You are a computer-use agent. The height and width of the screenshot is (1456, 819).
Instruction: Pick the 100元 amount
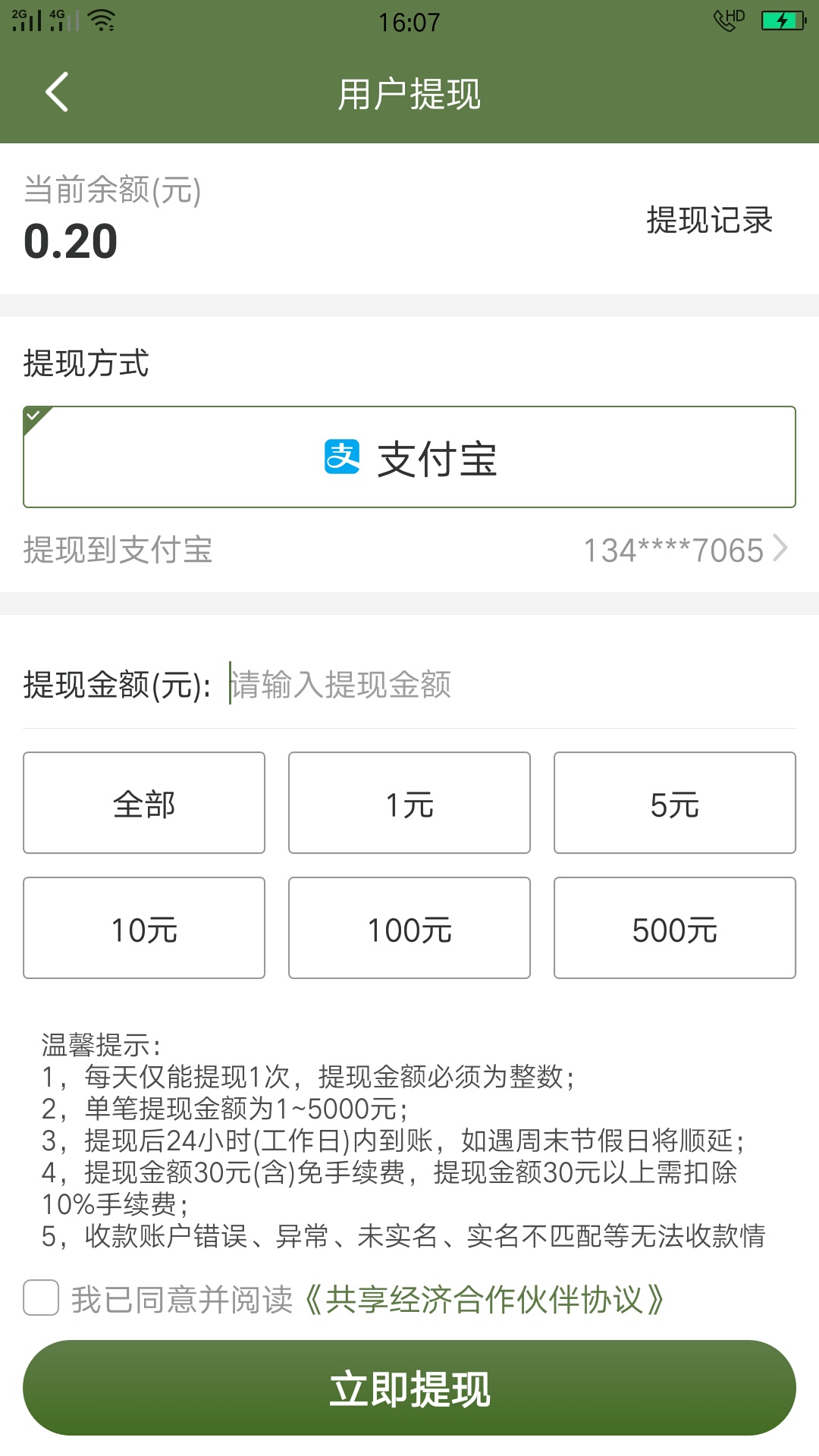409,928
